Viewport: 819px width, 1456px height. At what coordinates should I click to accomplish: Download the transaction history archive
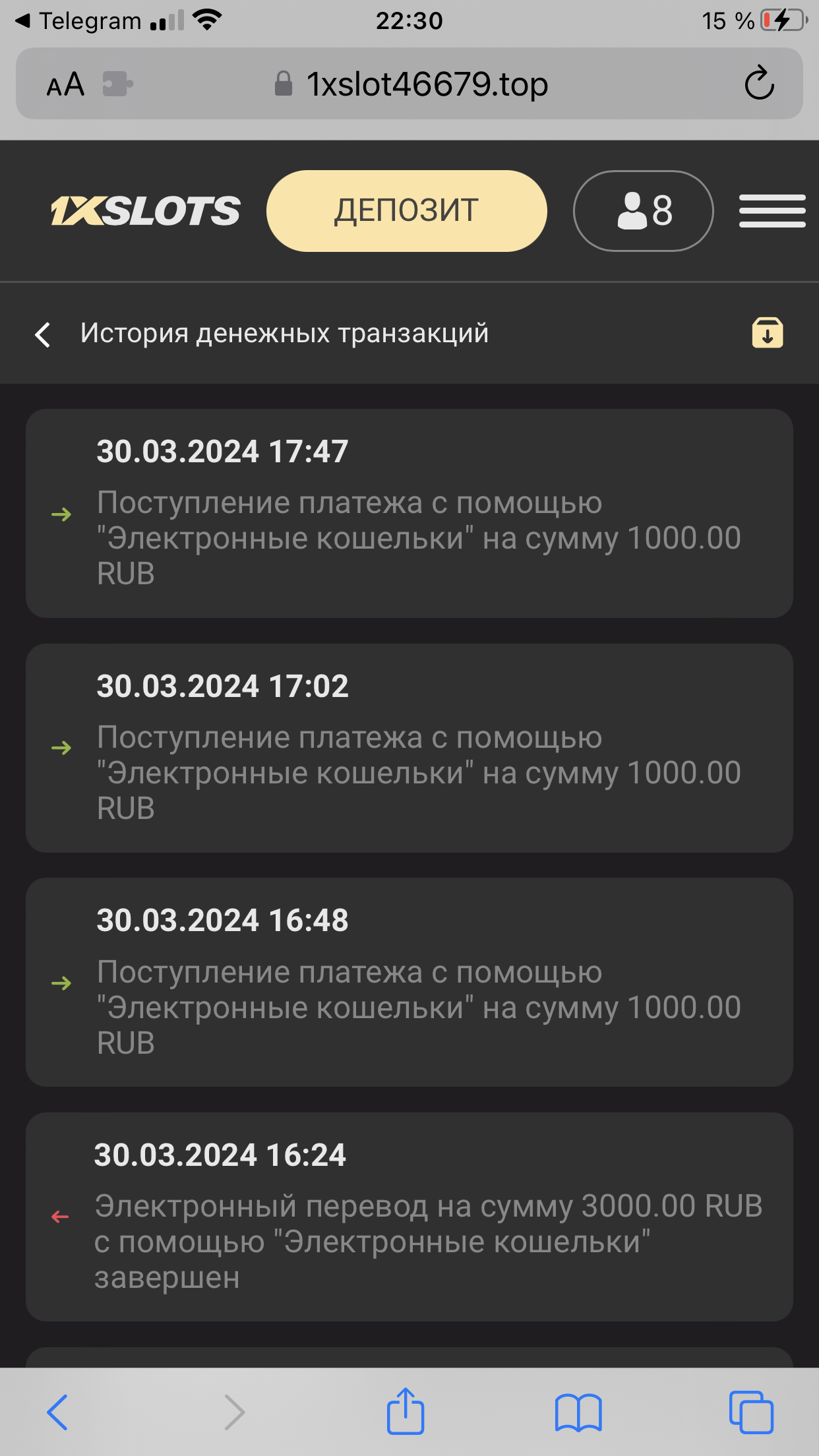(767, 333)
